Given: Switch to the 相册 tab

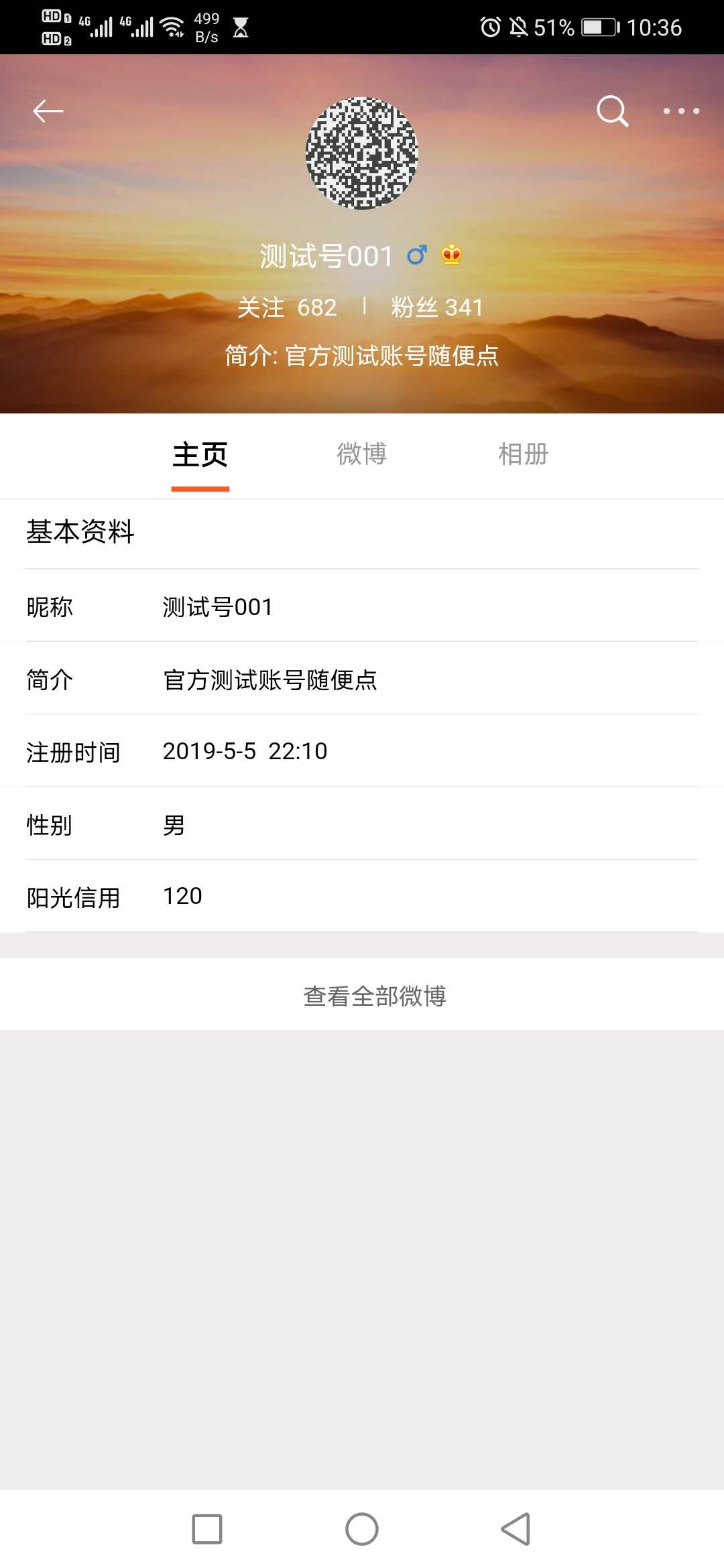Looking at the screenshot, I should (524, 455).
